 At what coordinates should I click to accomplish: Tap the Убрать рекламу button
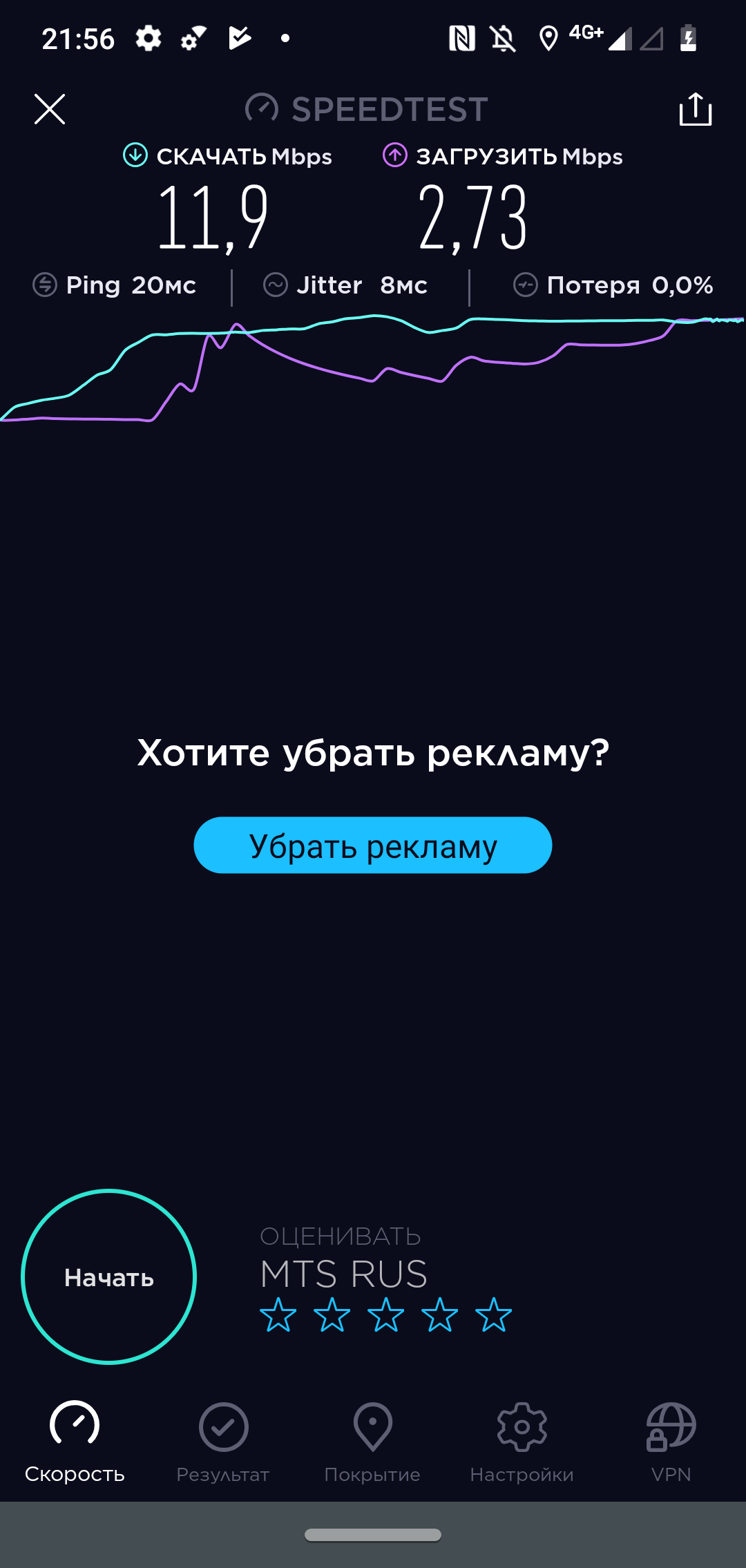[x=373, y=845]
